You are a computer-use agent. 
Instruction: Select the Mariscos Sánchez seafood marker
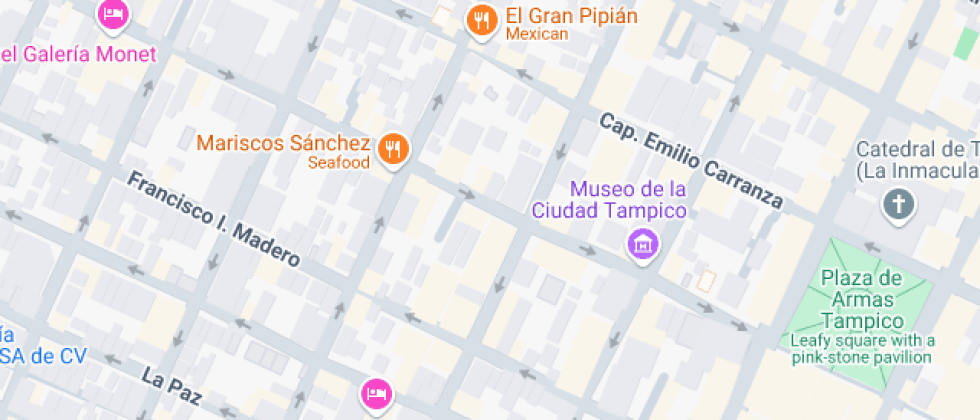tap(395, 151)
